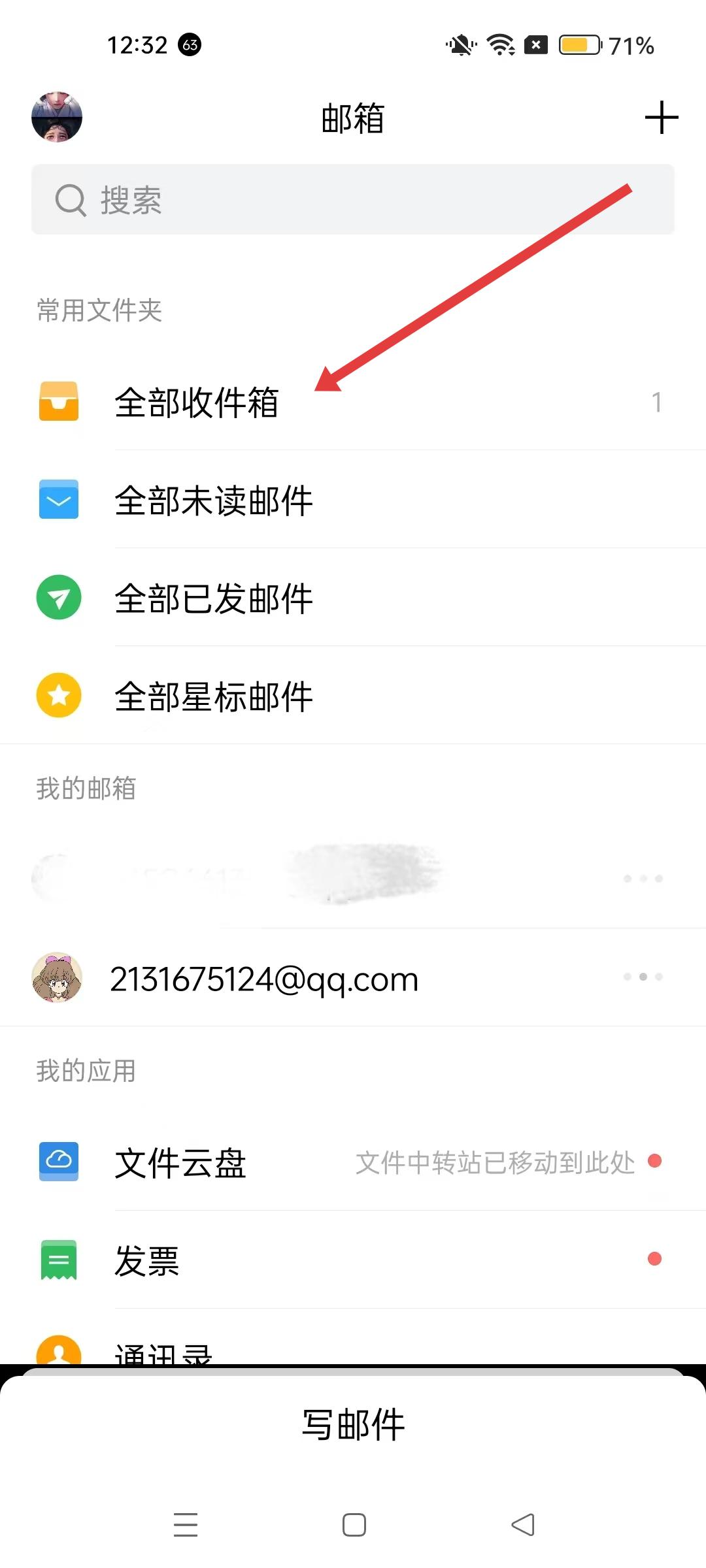Open 全部星标邮件 folder
706x1568 pixels.
coord(213,696)
